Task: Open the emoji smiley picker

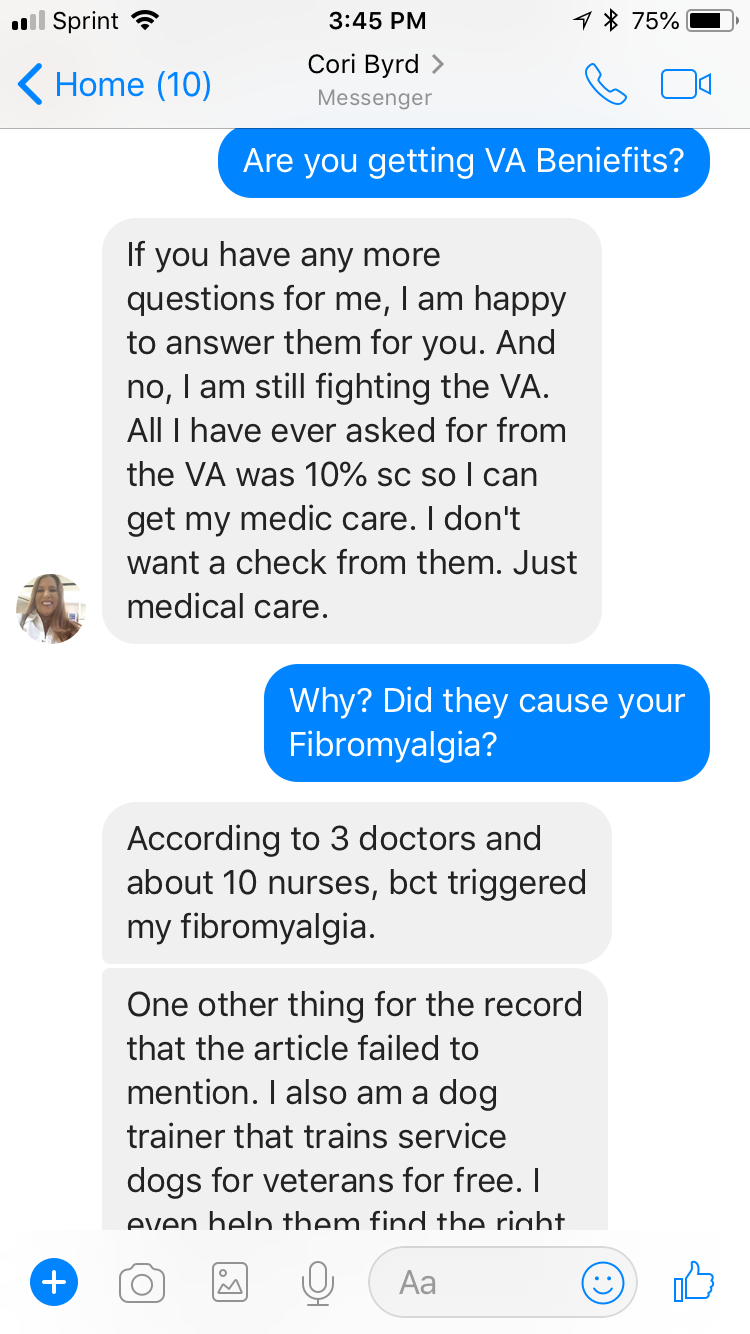Action: [602, 1282]
